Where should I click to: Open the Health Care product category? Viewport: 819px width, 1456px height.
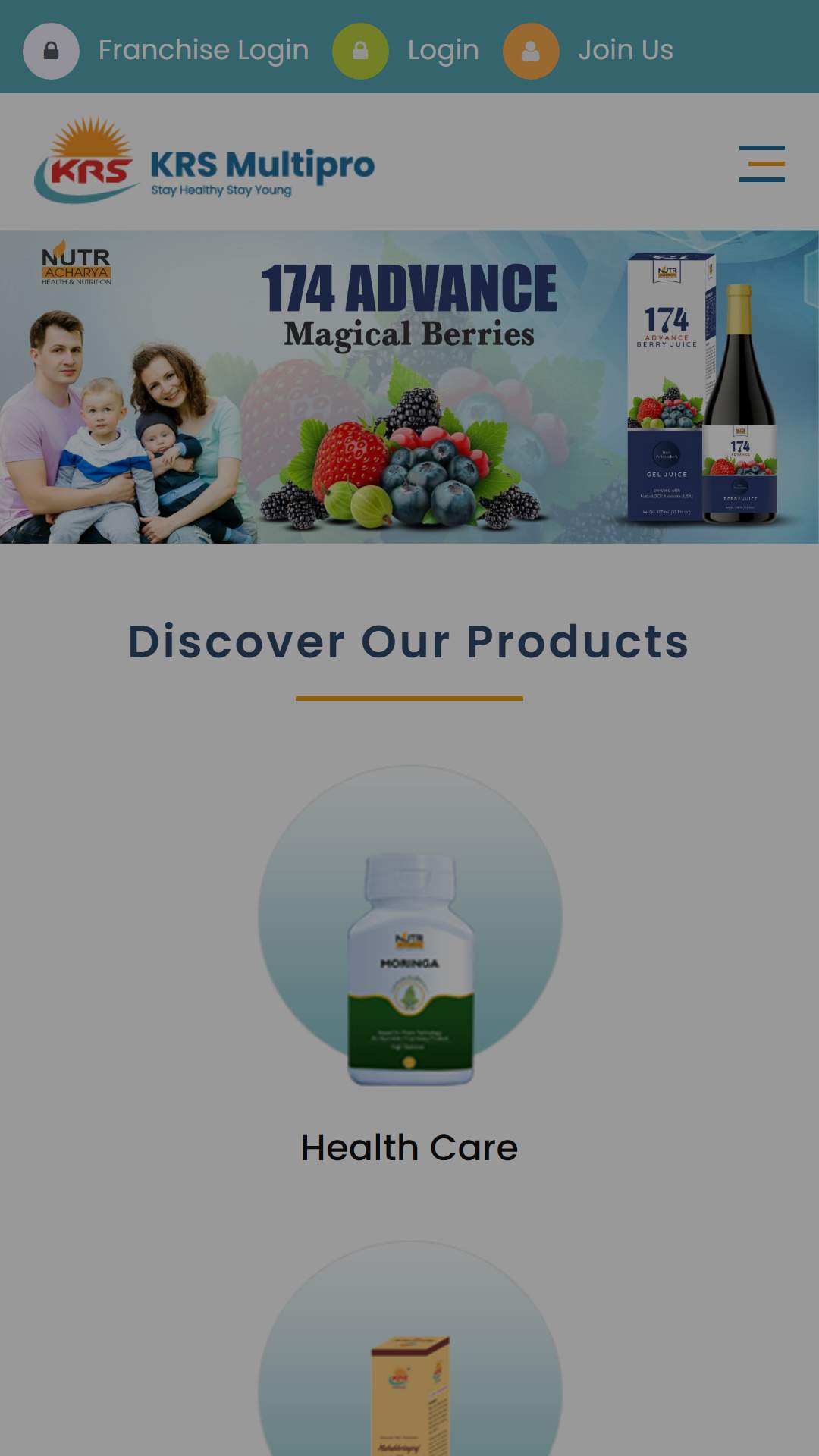409,967
